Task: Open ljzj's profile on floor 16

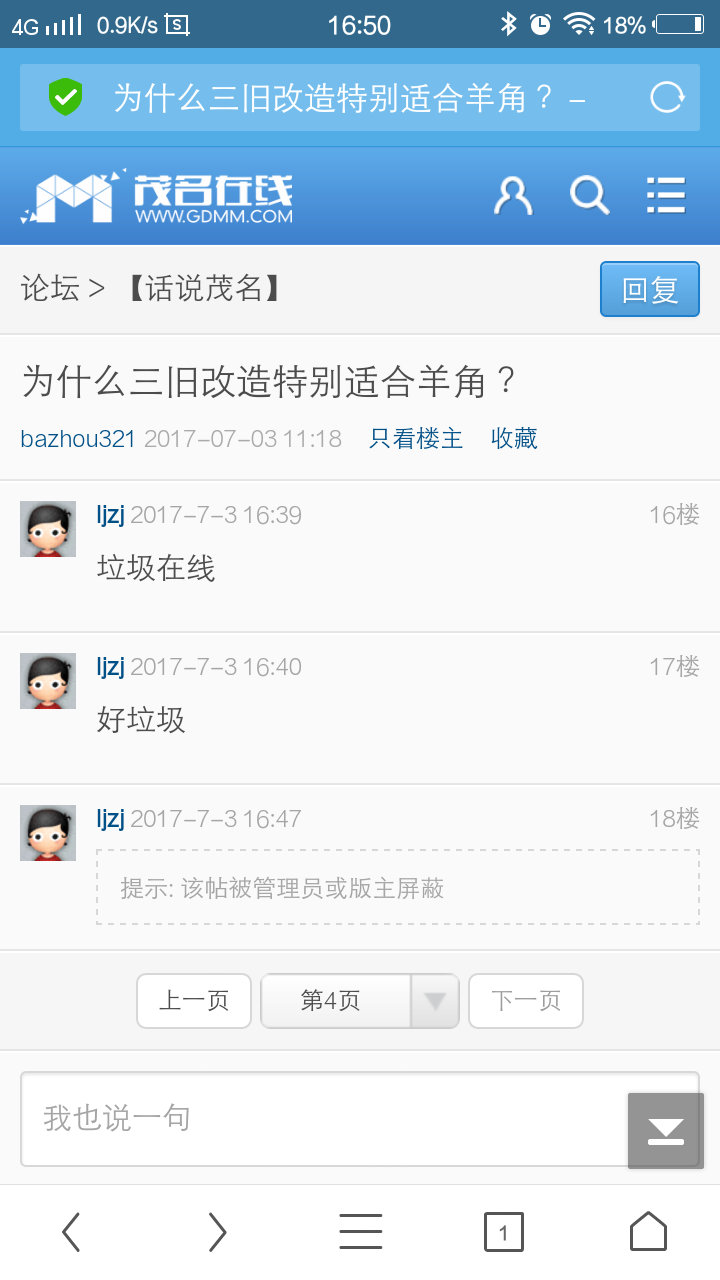Action: point(110,515)
